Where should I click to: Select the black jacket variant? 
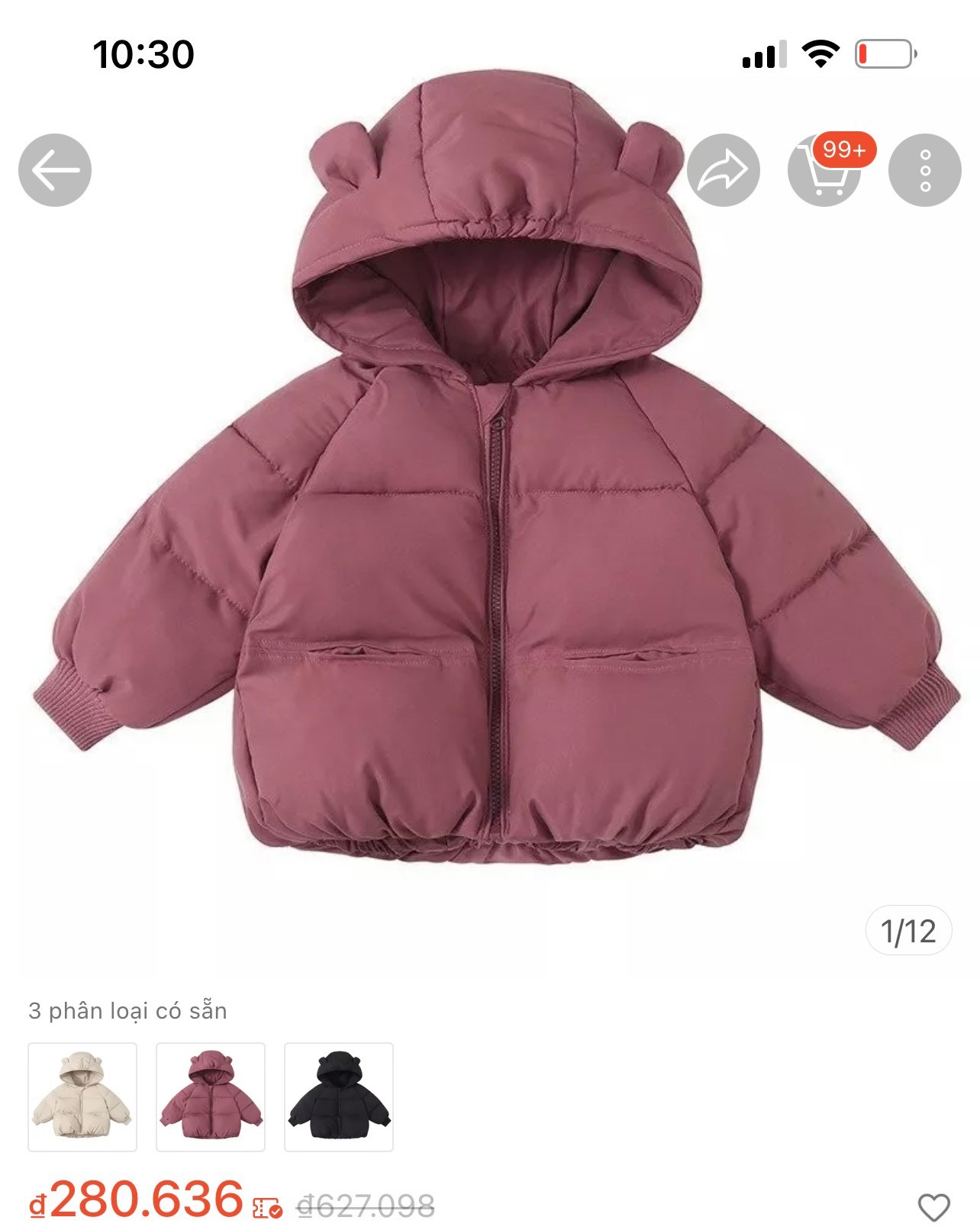point(339,1096)
